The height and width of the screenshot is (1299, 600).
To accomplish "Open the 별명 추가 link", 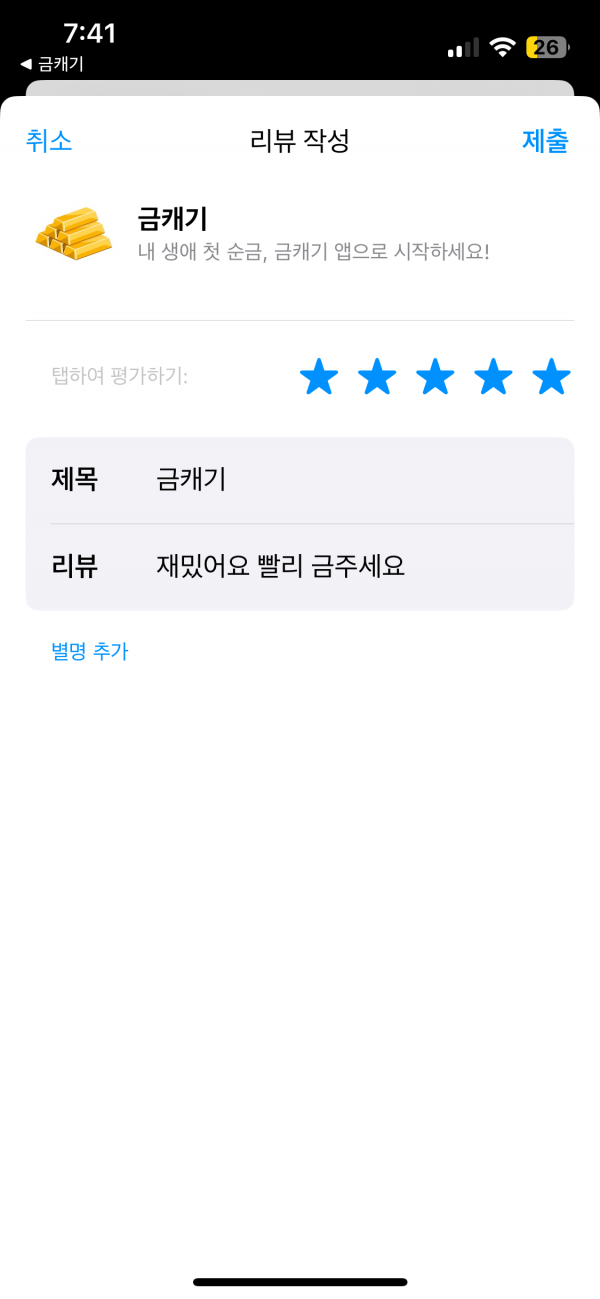I will coord(89,652).
